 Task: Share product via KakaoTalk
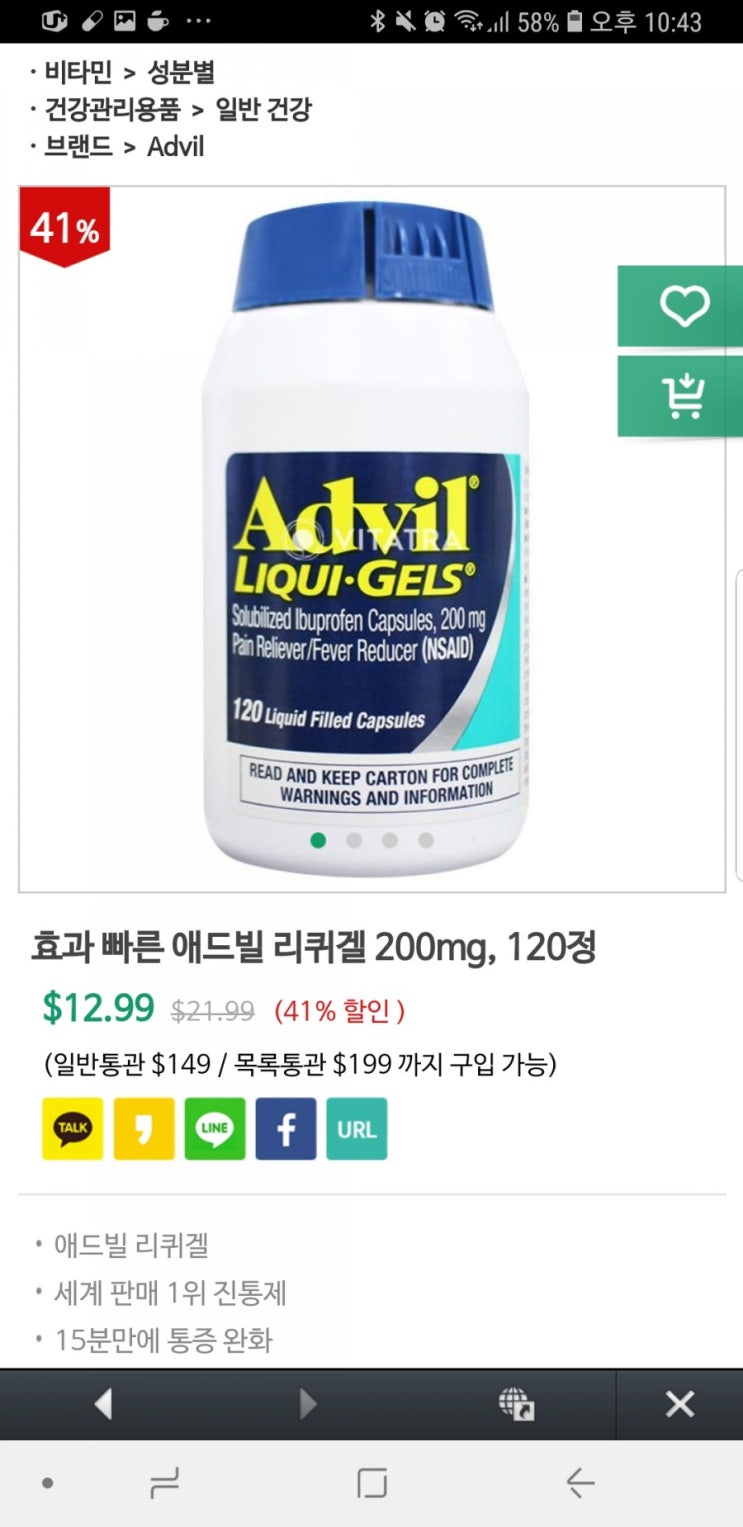coord(72,1129)
